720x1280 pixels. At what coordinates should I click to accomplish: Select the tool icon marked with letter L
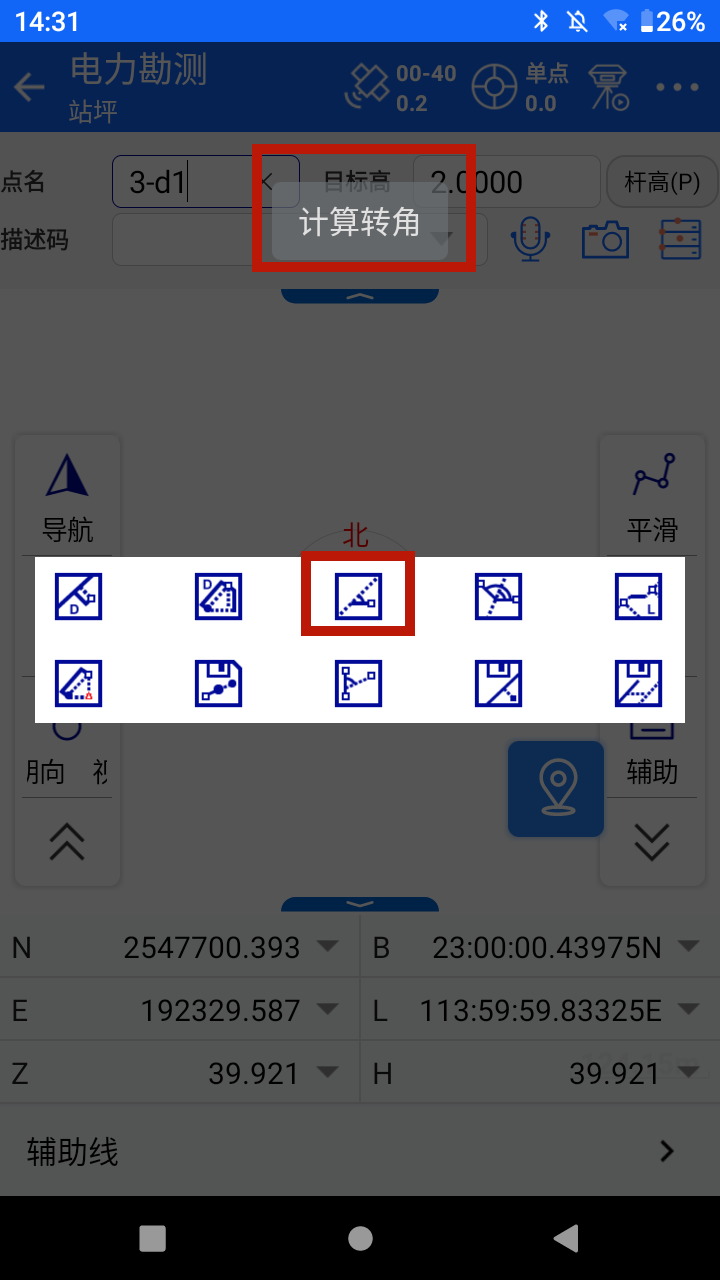[638, 597]
